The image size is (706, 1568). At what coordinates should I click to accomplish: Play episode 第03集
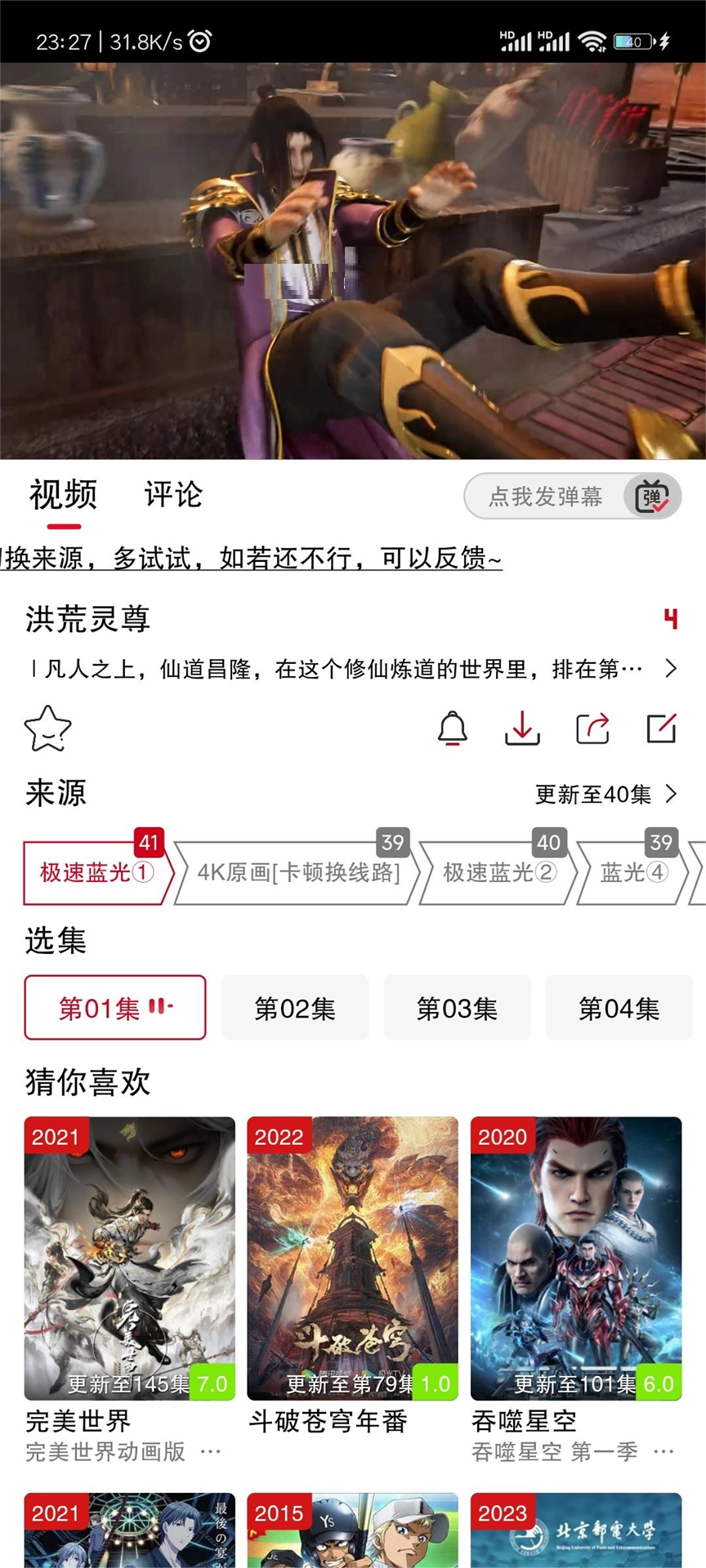pos(457,1009)
